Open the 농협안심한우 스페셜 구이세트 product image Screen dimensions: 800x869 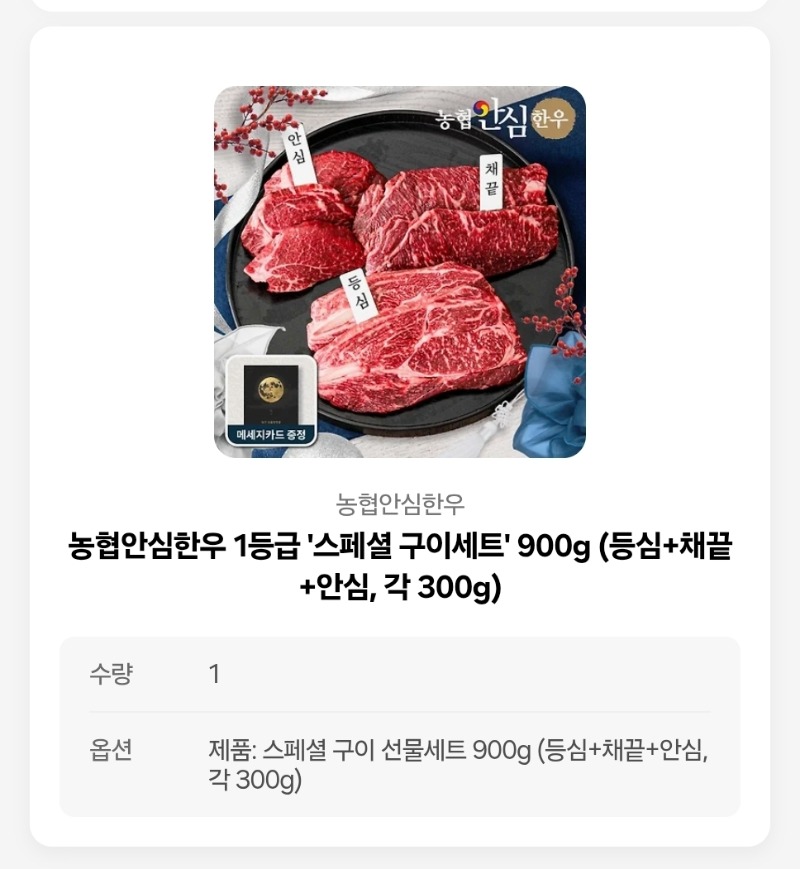(399, 271)
